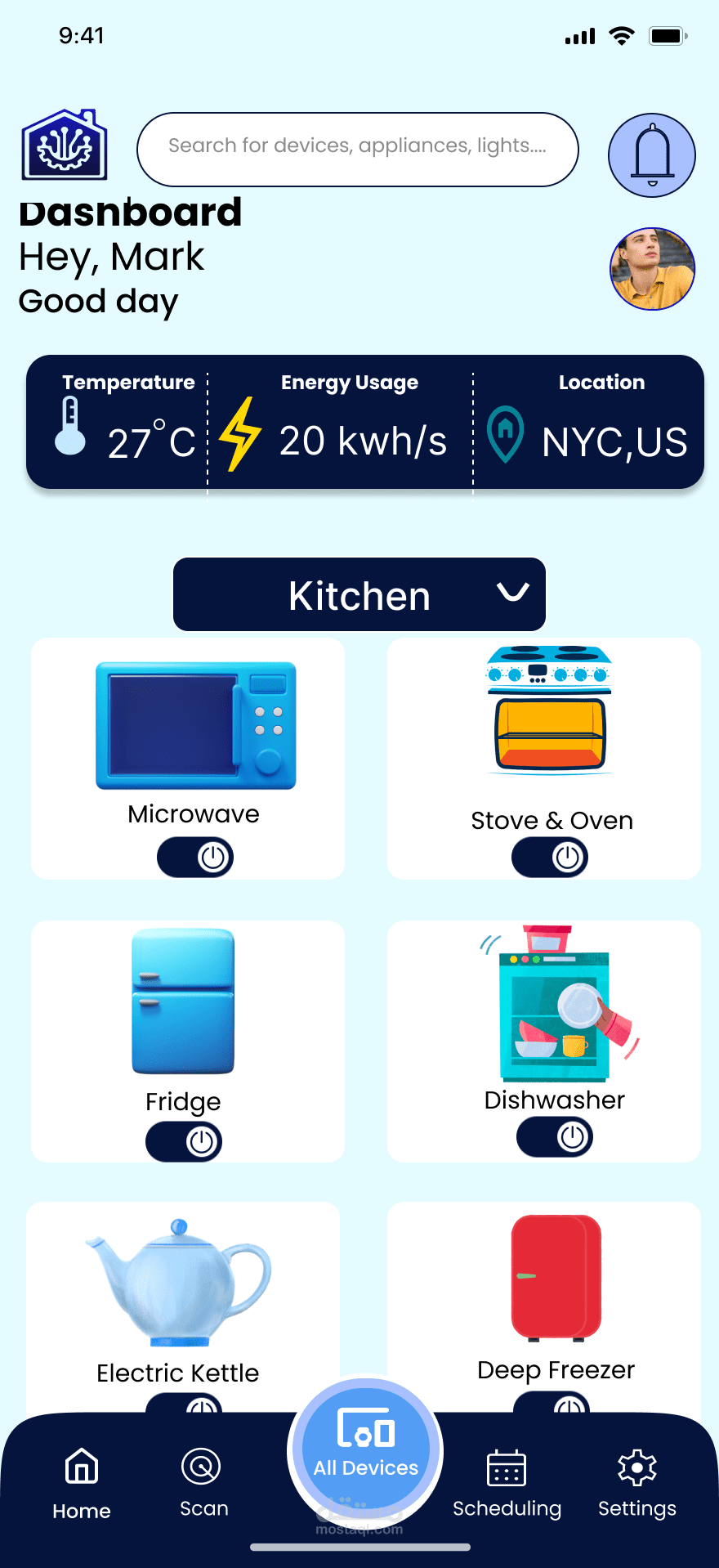Toggle the Dishwasher power switch
The height and width of the screenshot is (1568, 719).
pos(555,1136)
